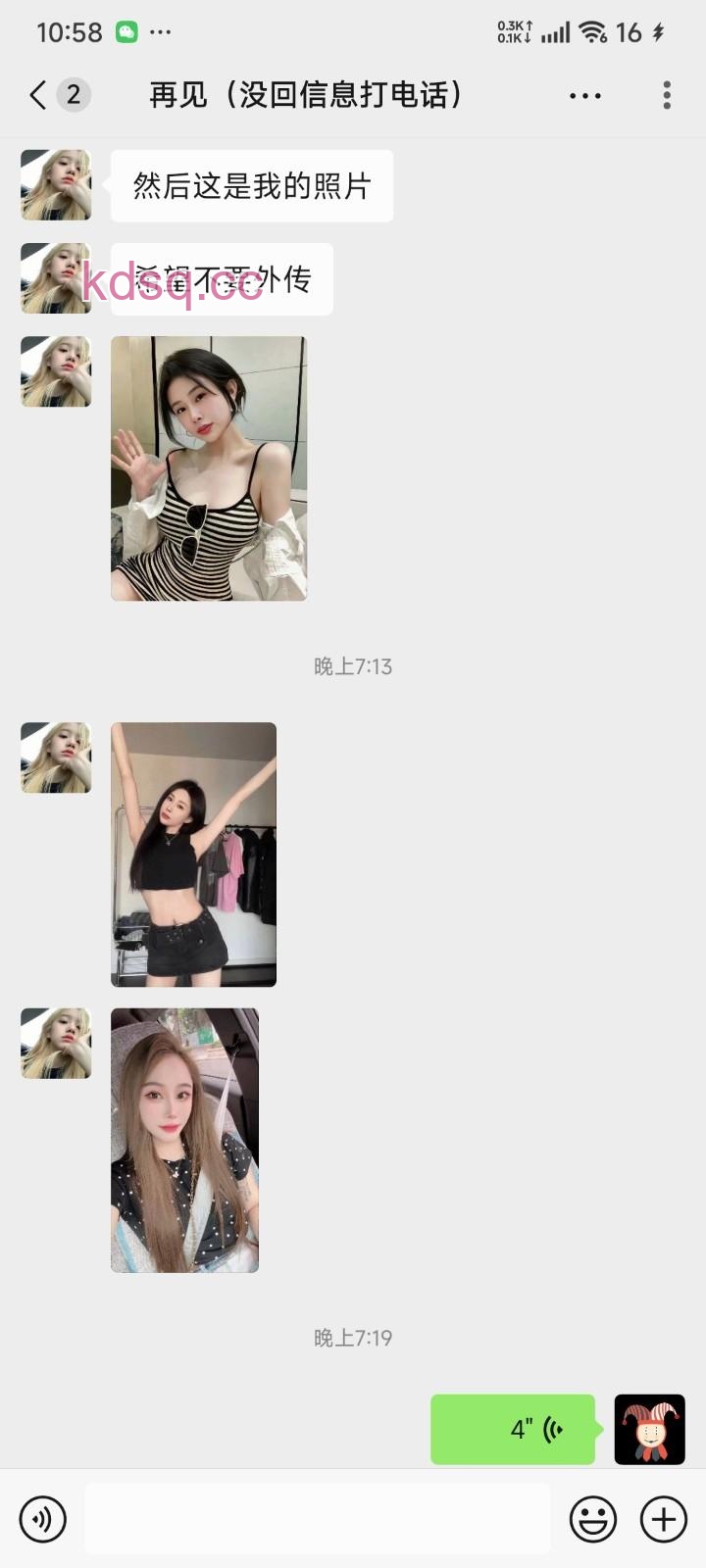Open the photo with raised arms
The width and height of the screenshot is (706, 1568).
click(x=193, y=854)
